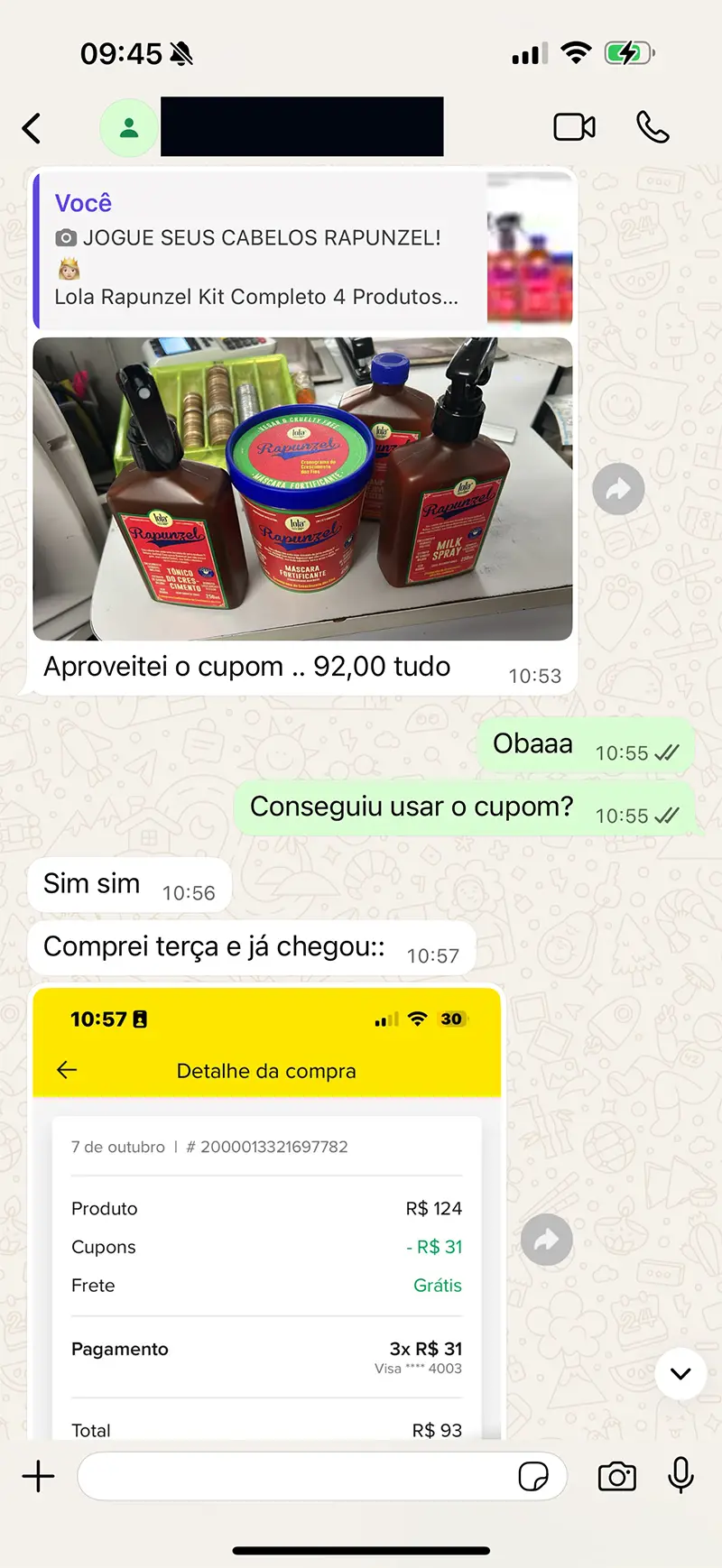This screenshot has height=1568, width=722.
Task: Forward the Rapunzel products photo
Action: (x=618, y=489)
